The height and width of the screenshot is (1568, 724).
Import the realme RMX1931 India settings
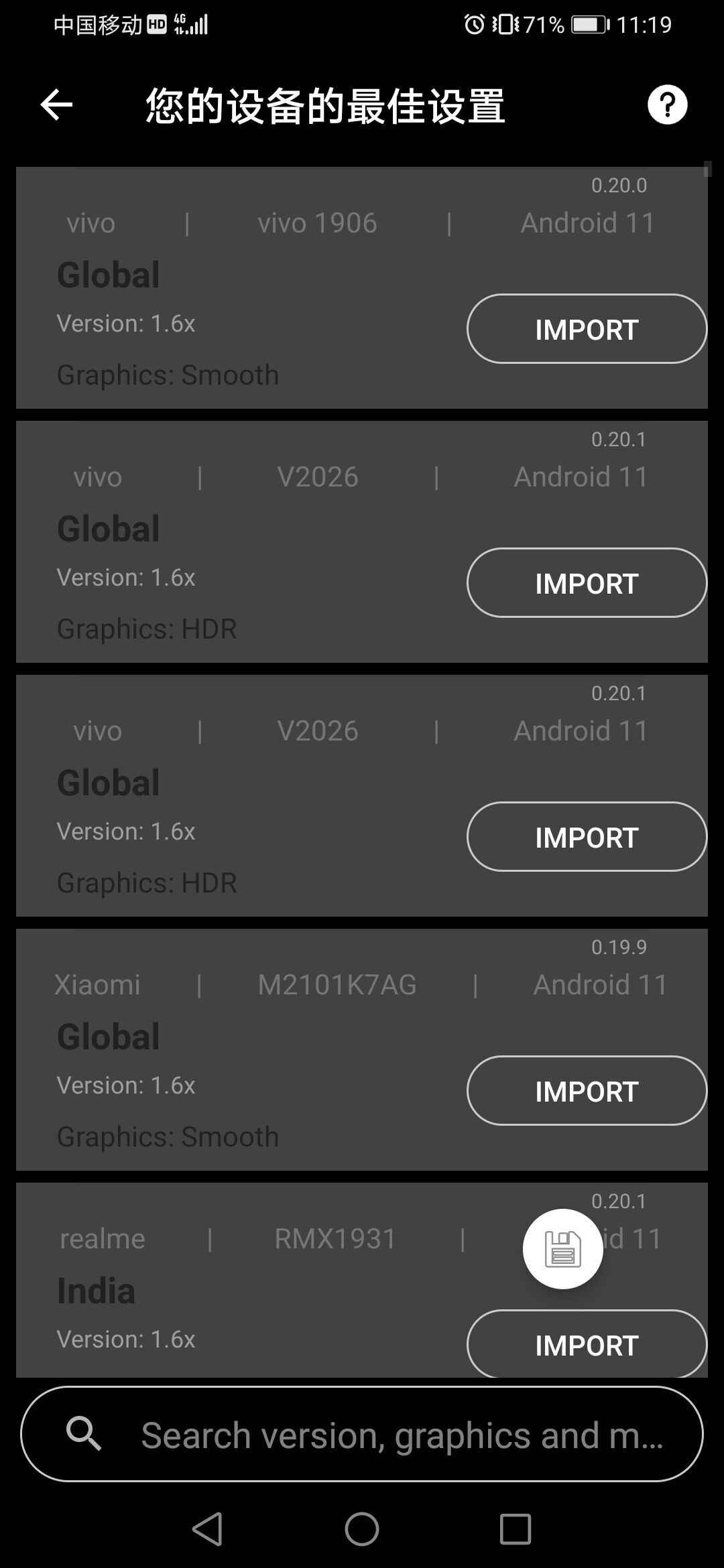click(586, 1345)
